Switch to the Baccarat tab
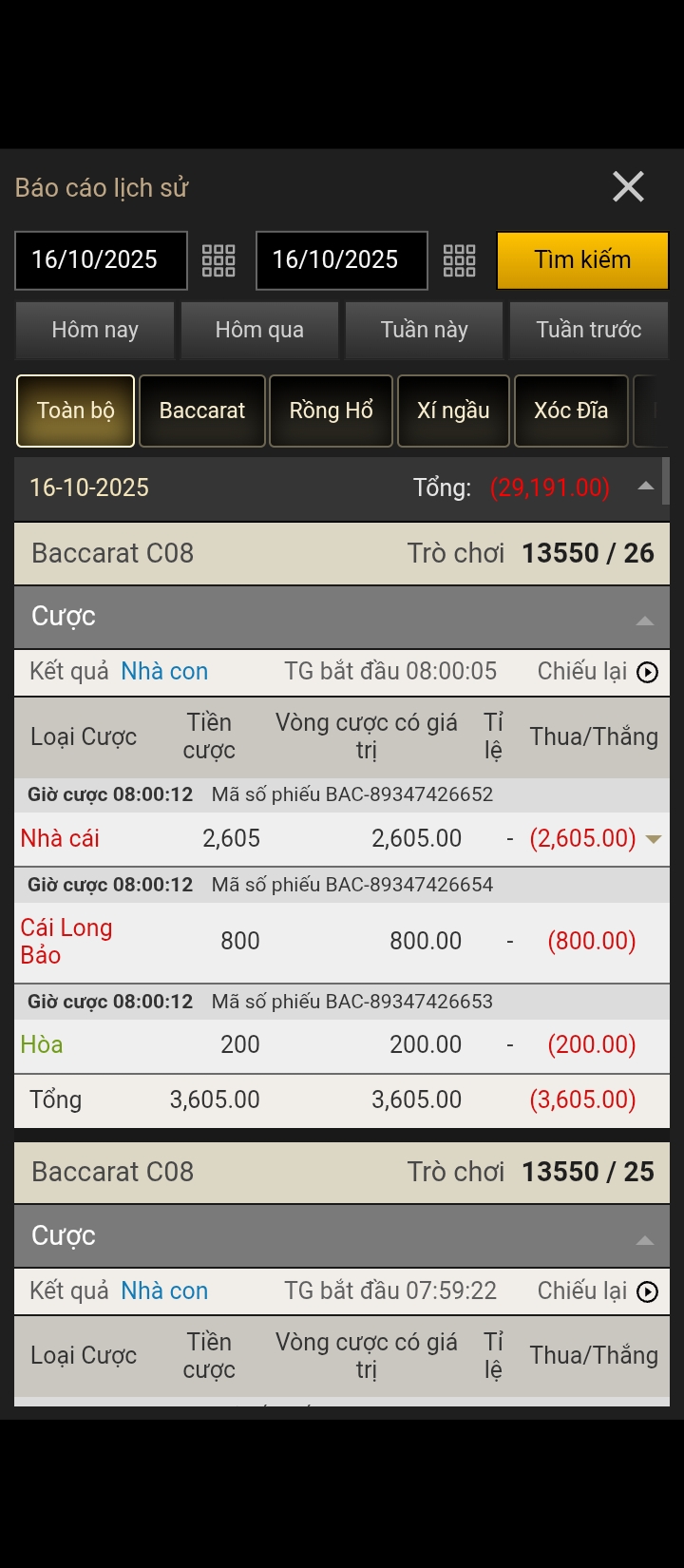The image size is (684, 1568). click(202, 411)
